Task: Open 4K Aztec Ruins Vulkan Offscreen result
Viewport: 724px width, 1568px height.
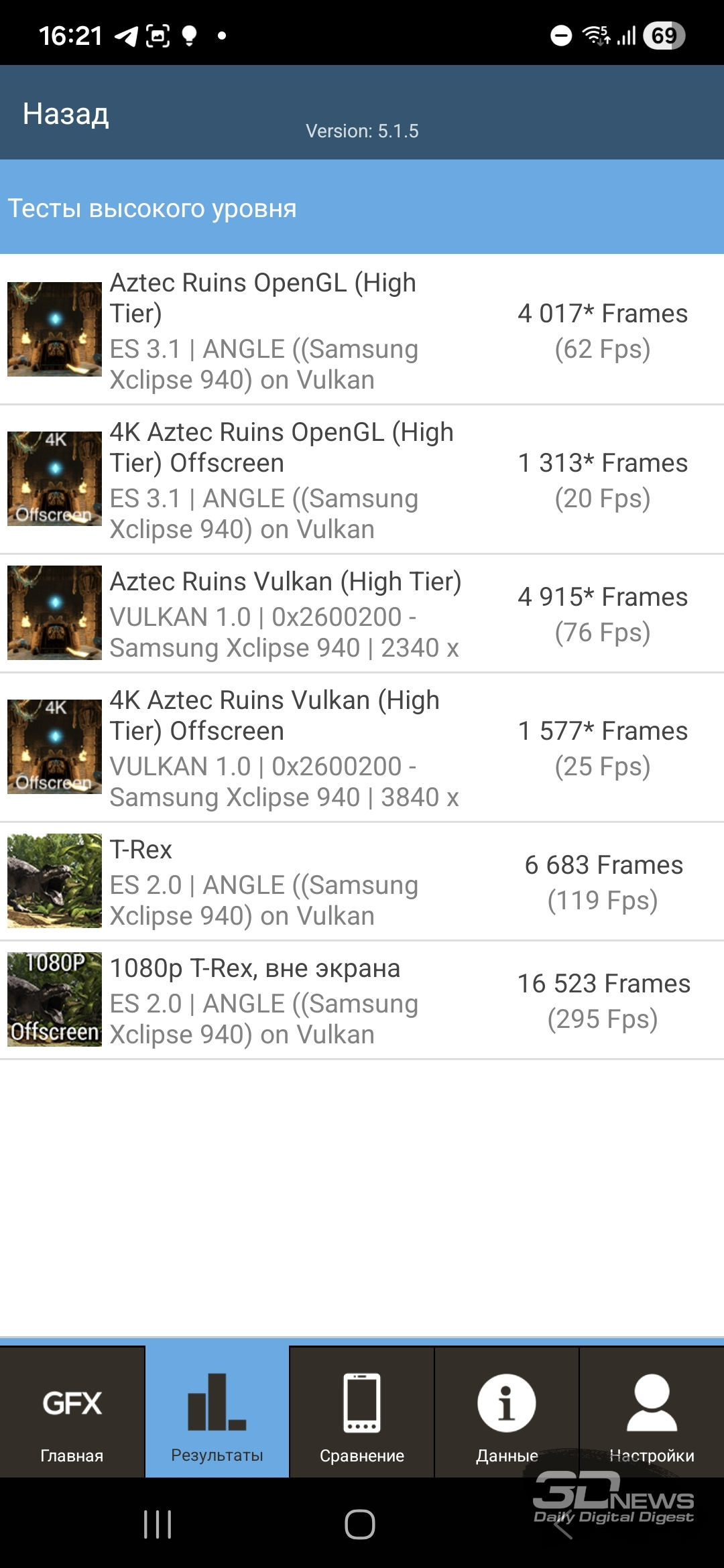Action: (x=362, y=747)
